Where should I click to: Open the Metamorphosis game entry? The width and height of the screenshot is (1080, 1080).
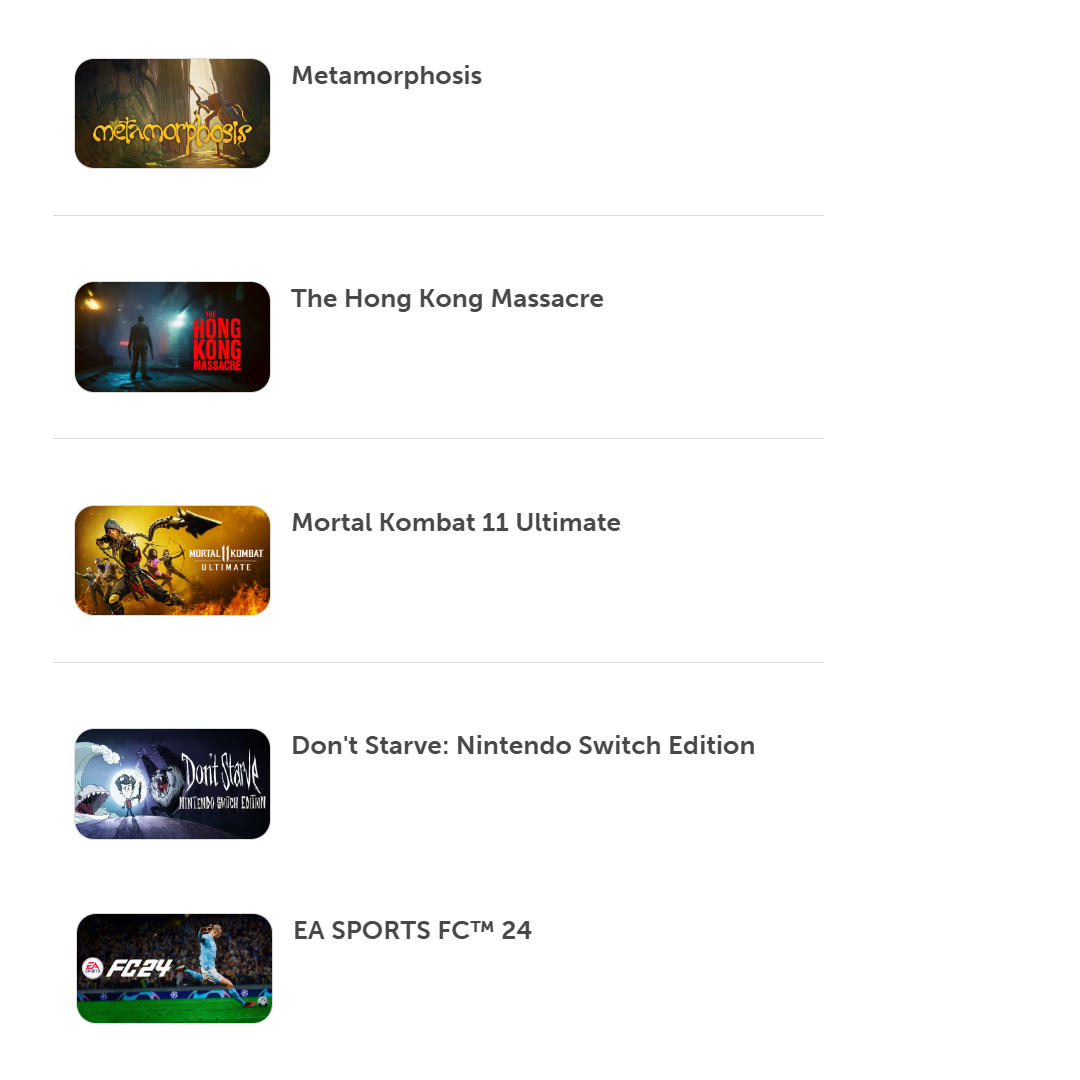[x=386, y=76]
